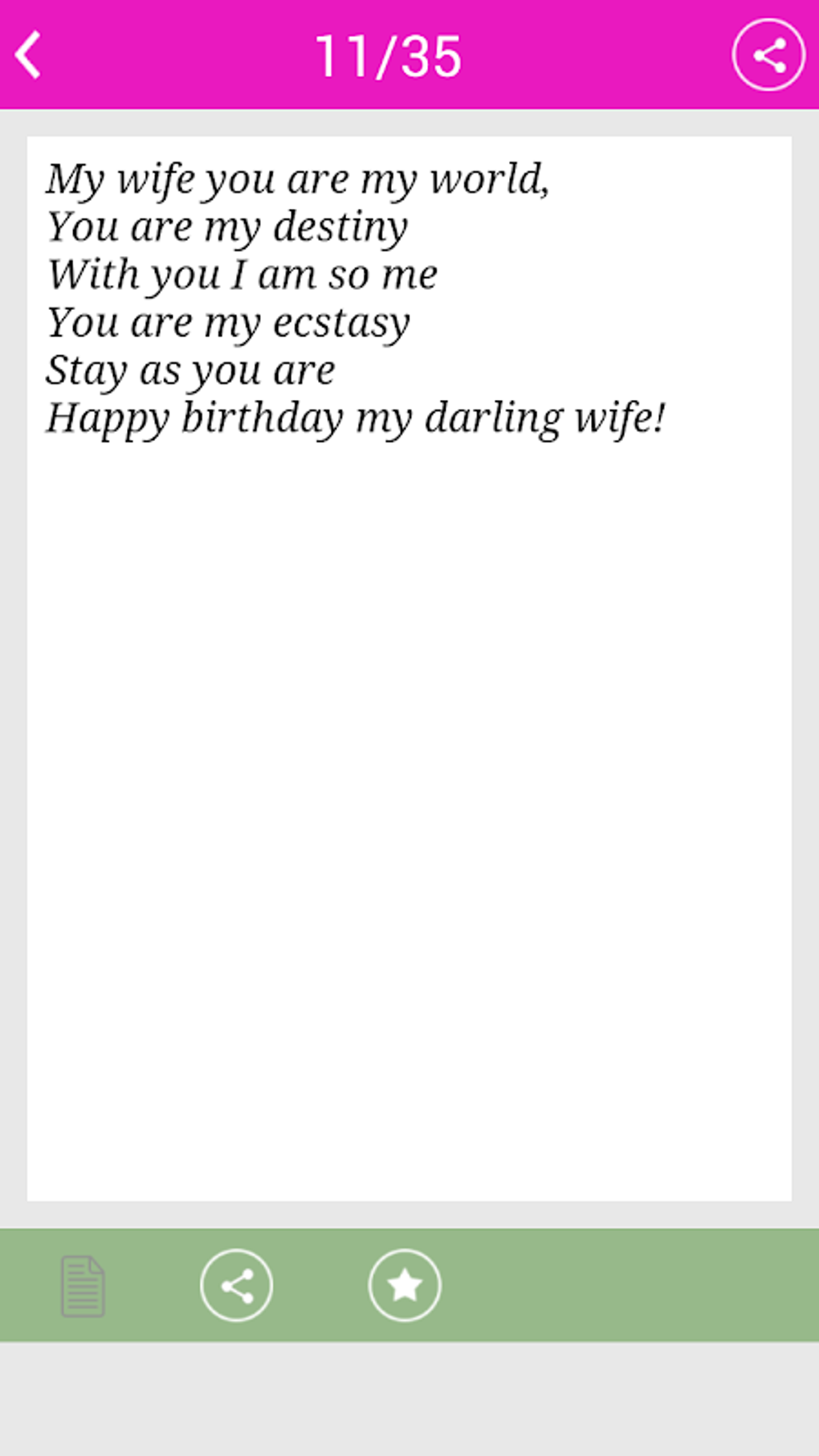Mark this message as favorite

[405, 1286]
